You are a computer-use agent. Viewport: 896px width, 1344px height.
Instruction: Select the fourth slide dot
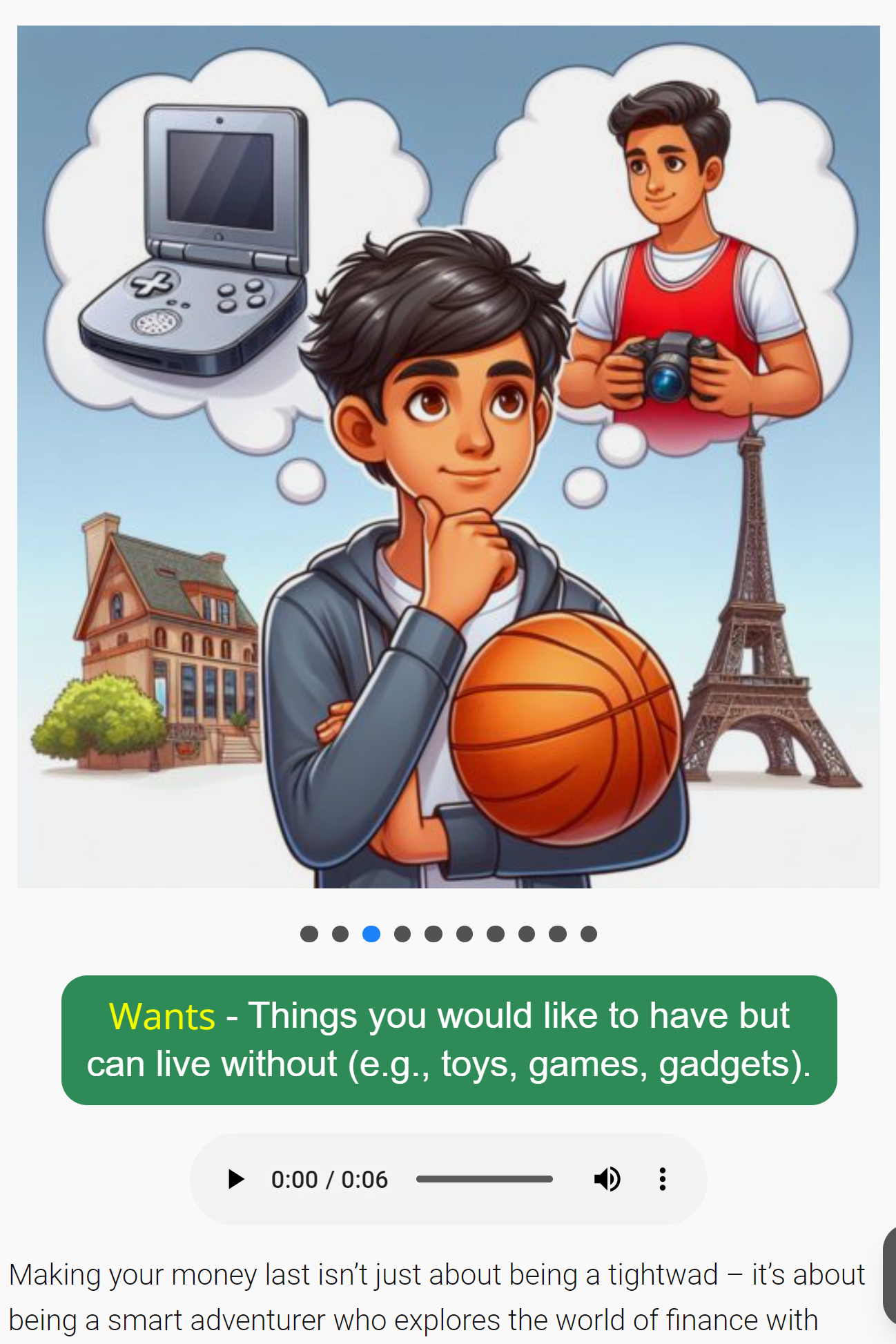coord(402,934)
